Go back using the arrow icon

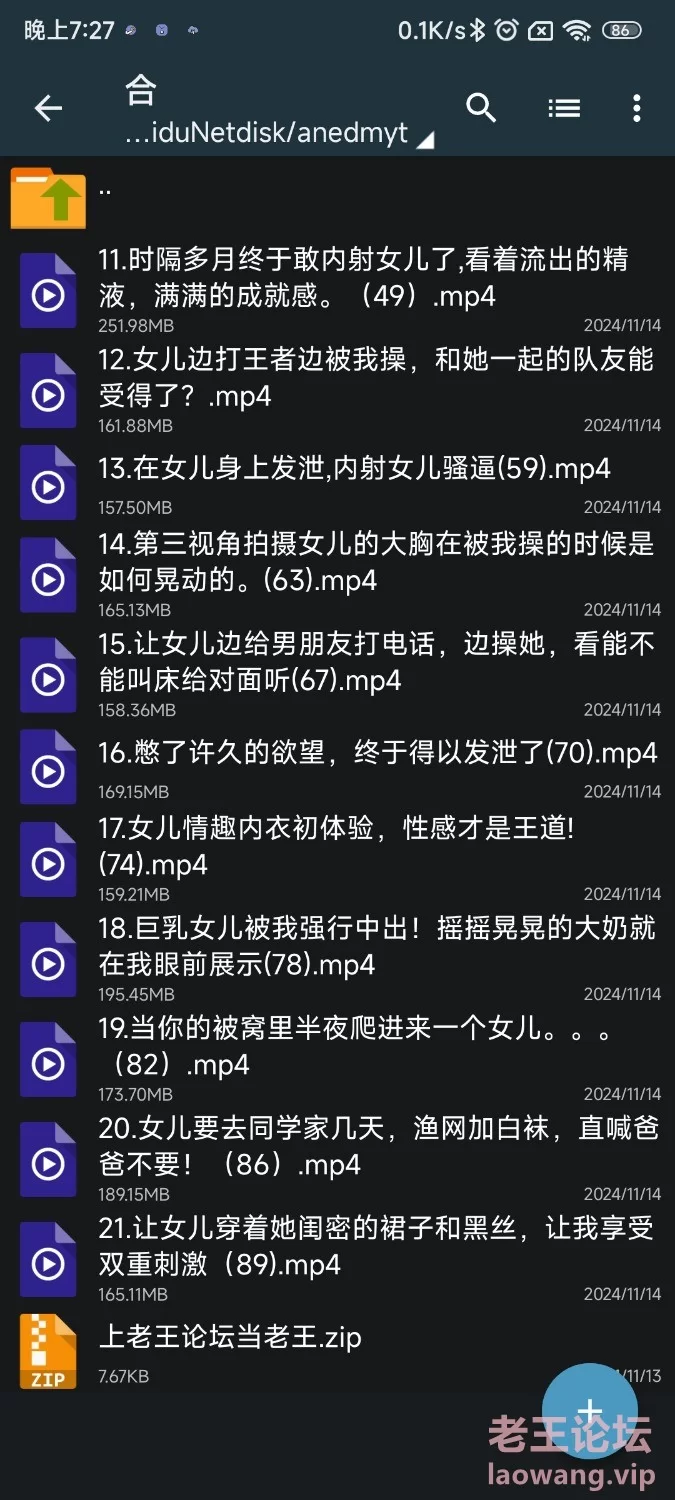(x=48, y=108)
